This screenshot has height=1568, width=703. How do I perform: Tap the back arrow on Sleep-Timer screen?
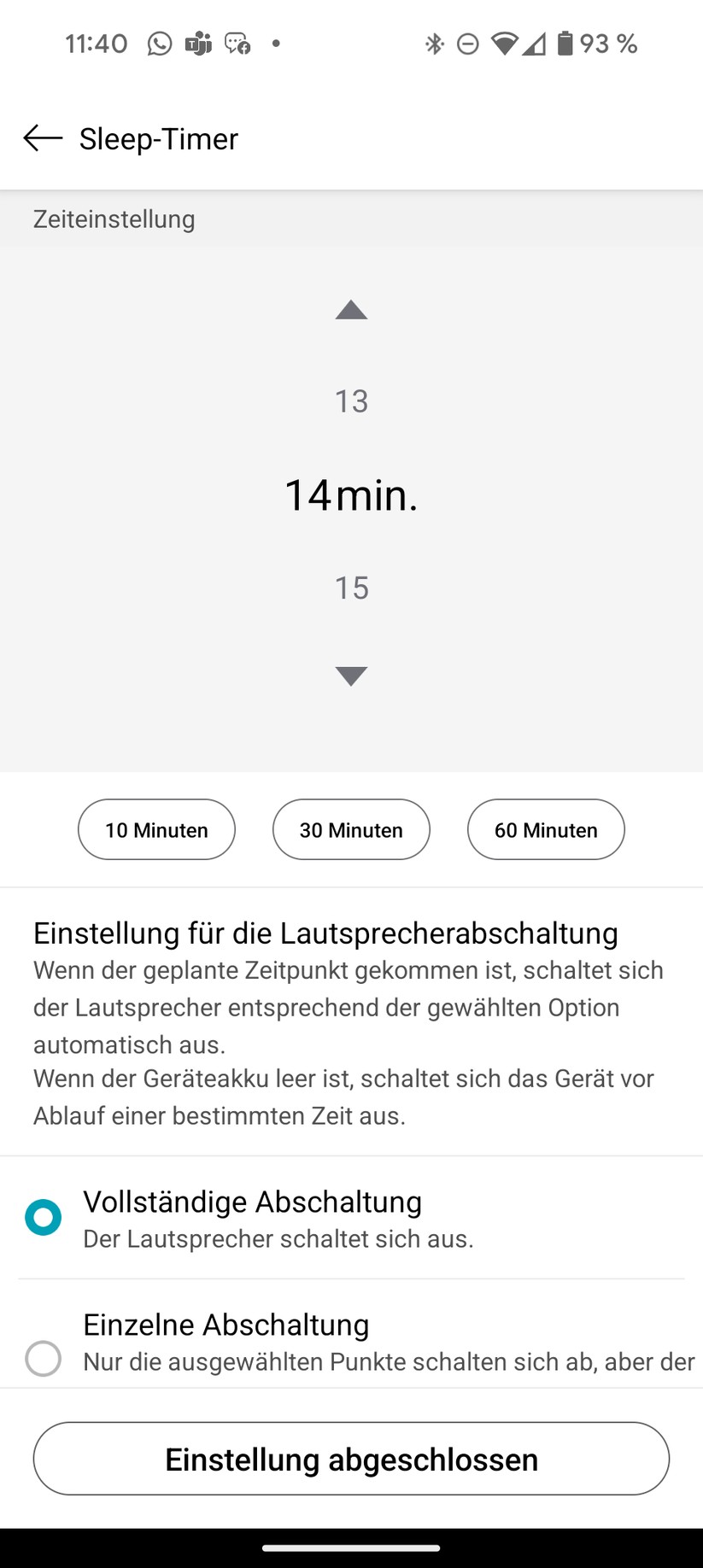click(x=40, y=138)
